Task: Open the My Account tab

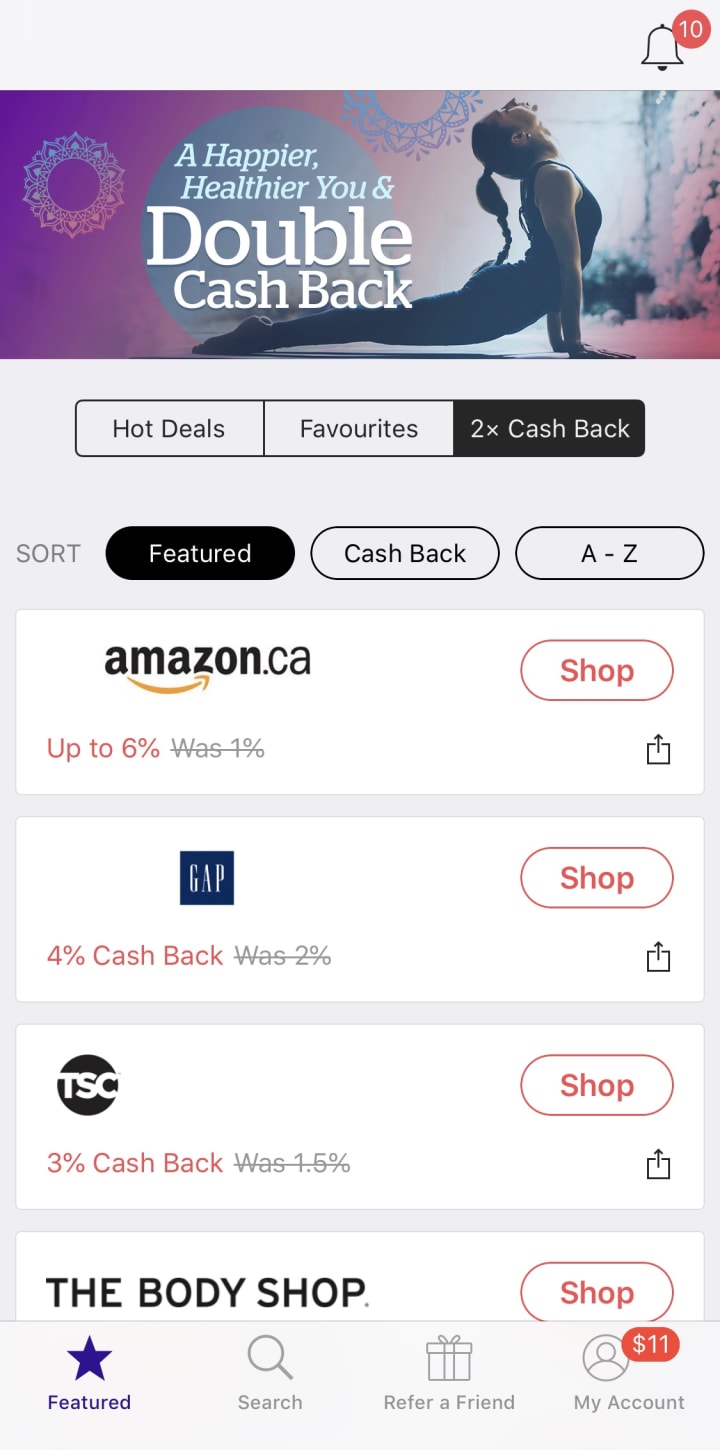Action: [629, 1375]
